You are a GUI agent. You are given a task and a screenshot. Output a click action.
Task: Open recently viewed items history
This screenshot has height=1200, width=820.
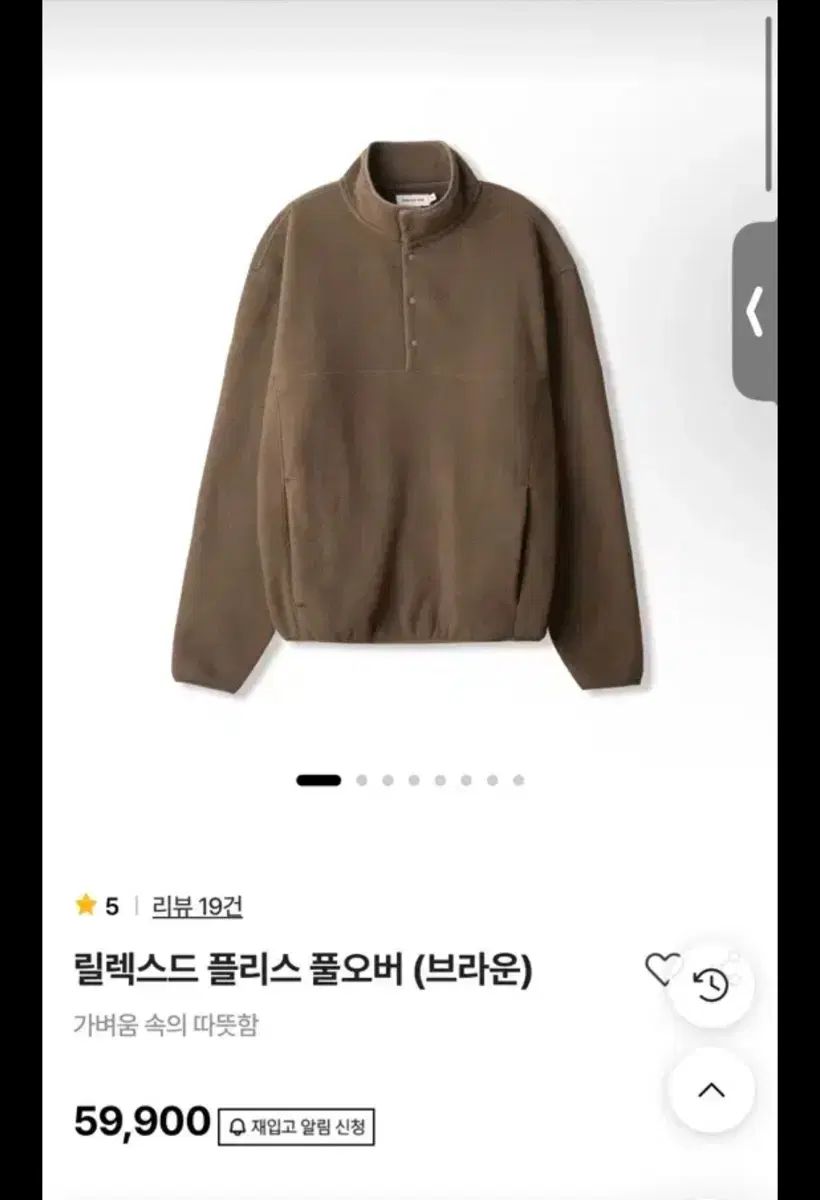pos(710,986)
